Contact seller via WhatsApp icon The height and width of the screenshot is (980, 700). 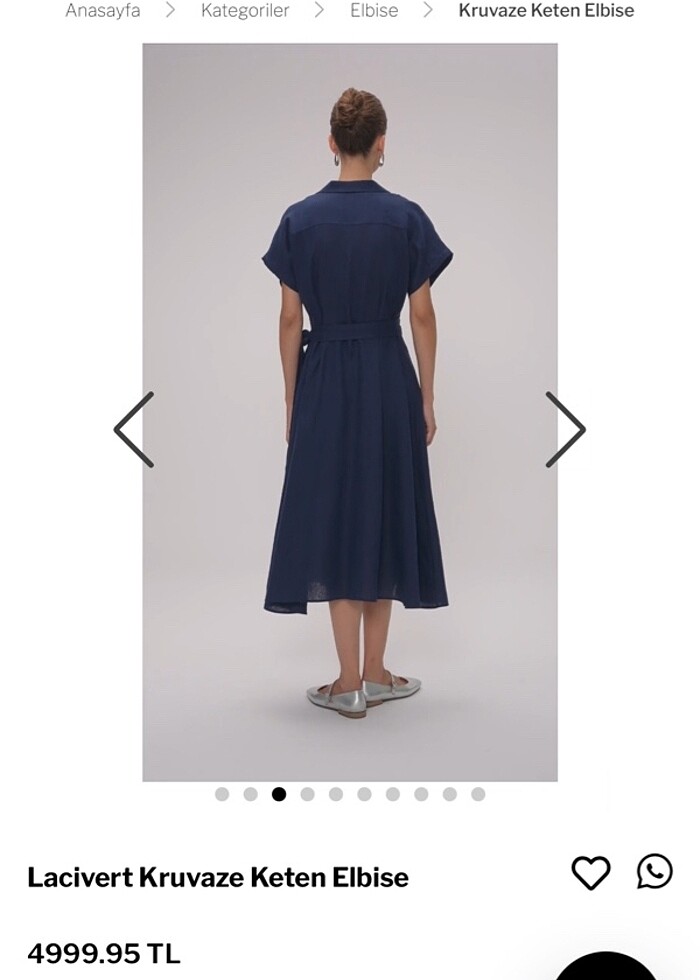[655, 871]
